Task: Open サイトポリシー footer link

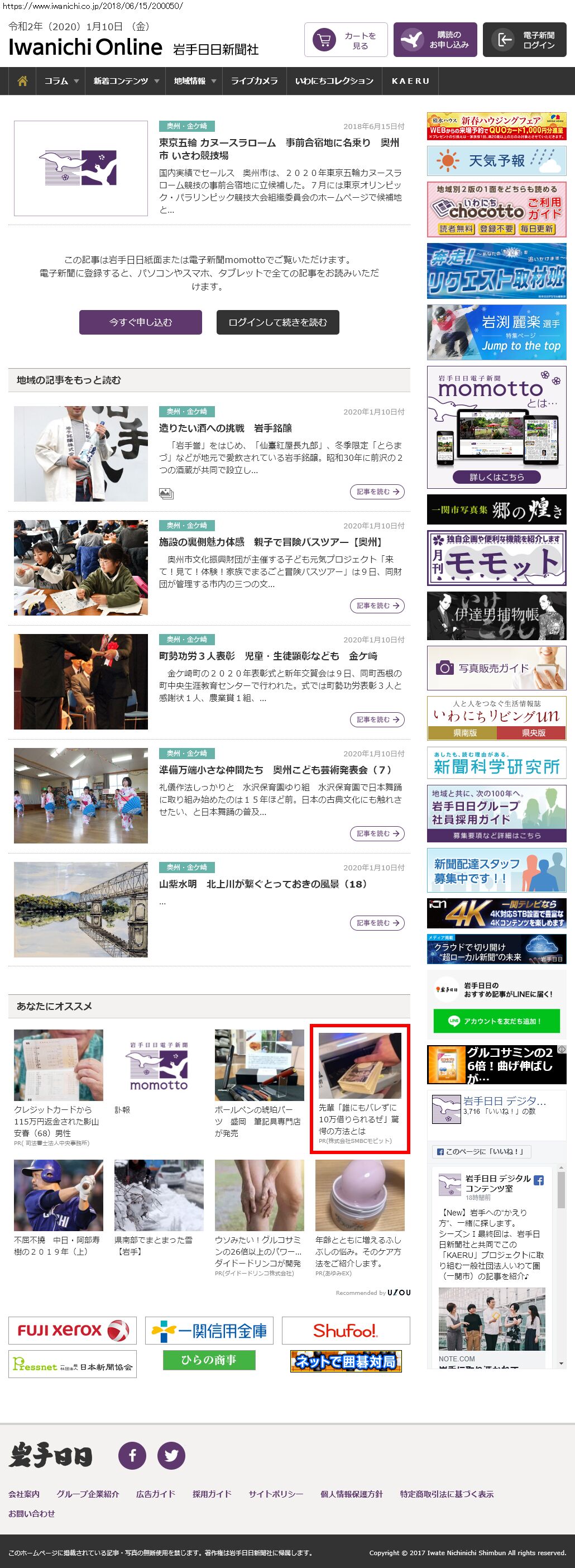Action: [x=276, y=1494]
